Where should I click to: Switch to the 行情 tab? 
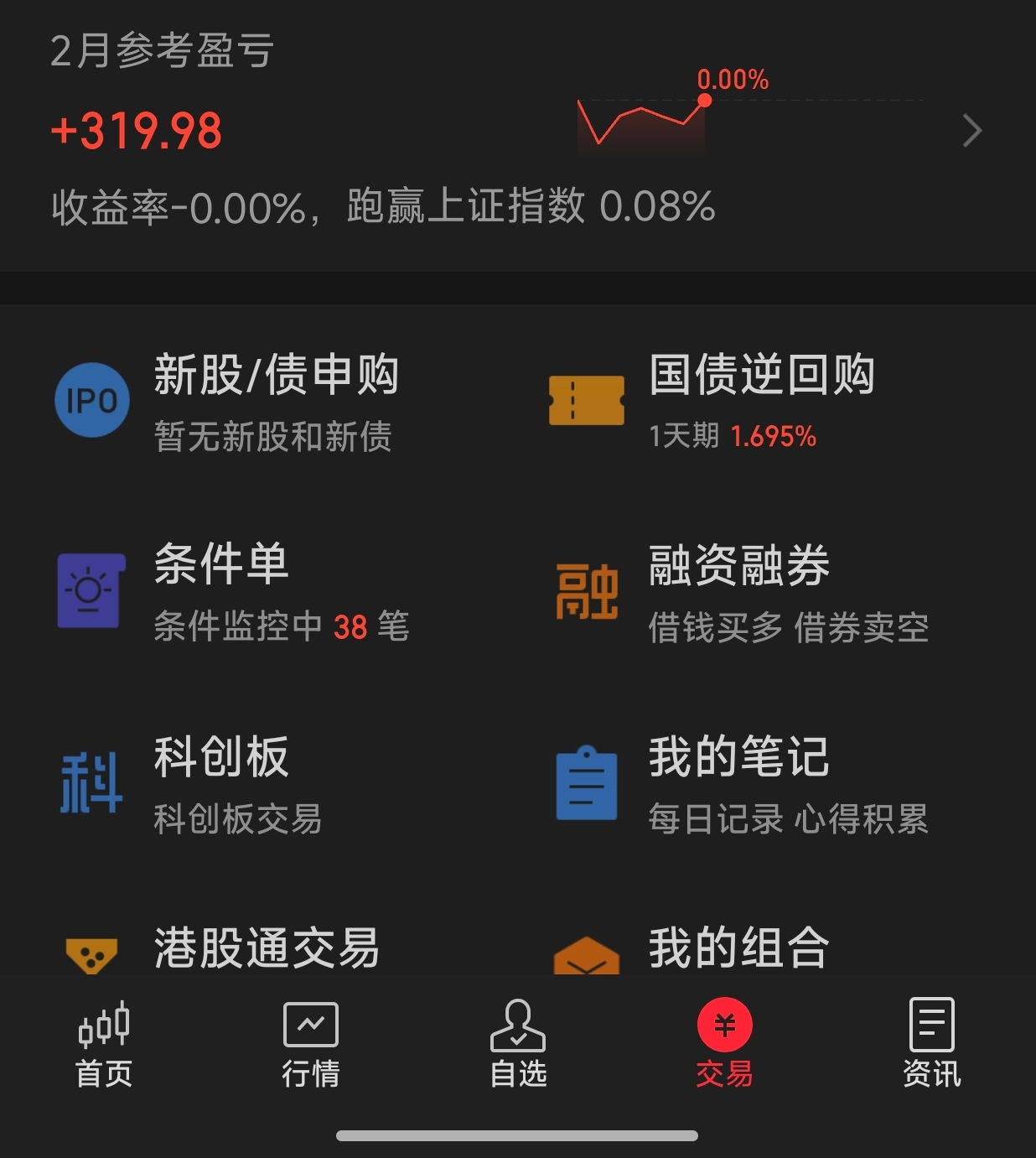311,1044
